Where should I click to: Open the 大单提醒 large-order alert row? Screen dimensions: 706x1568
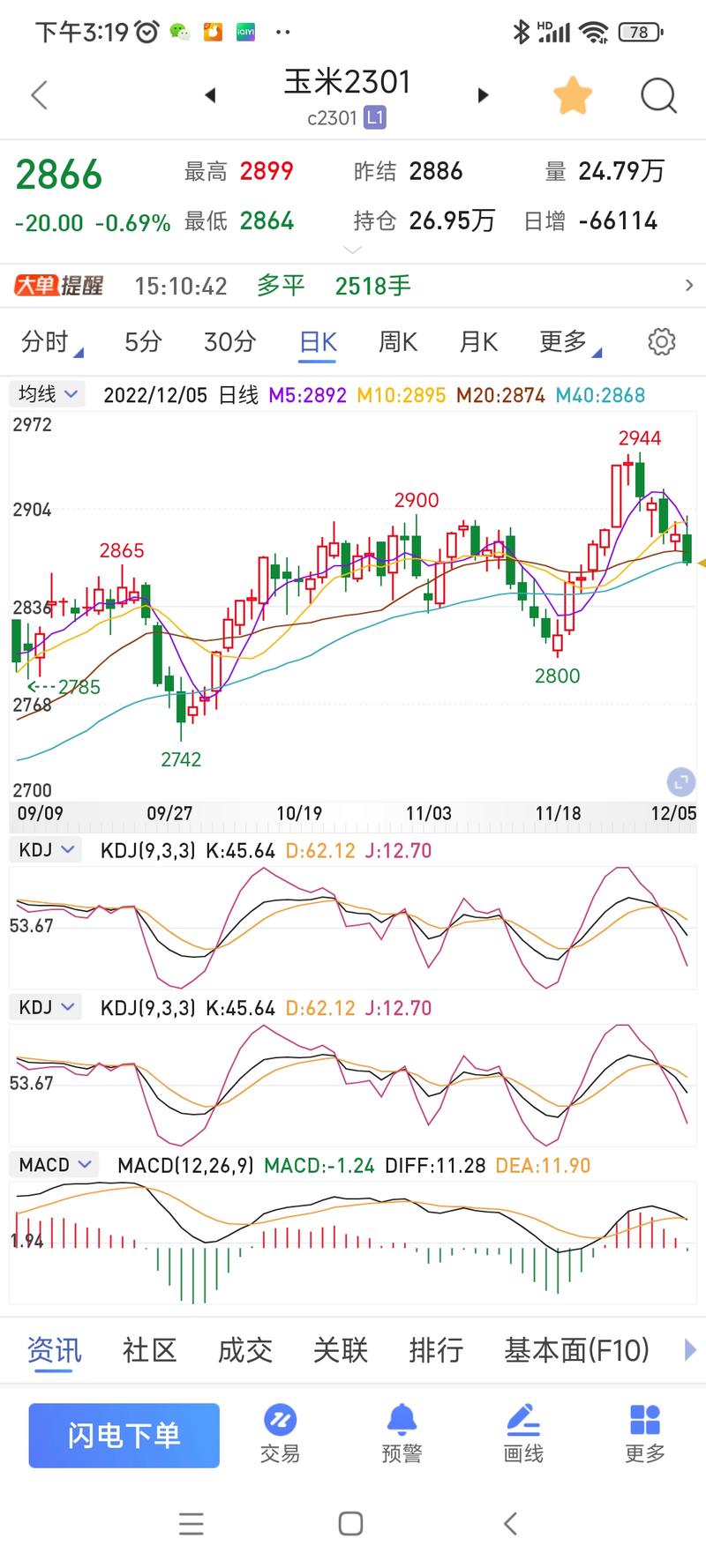(x=353, y=286)
